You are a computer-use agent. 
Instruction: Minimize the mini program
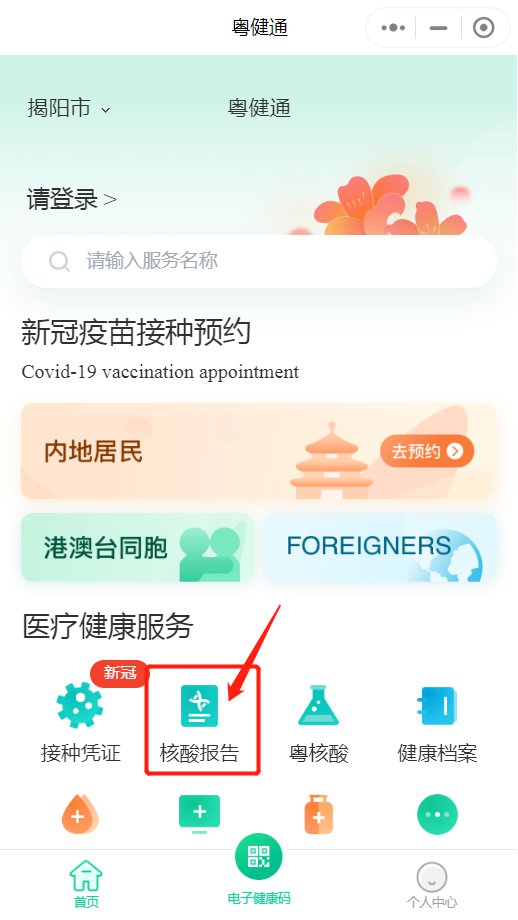(438, 28)
